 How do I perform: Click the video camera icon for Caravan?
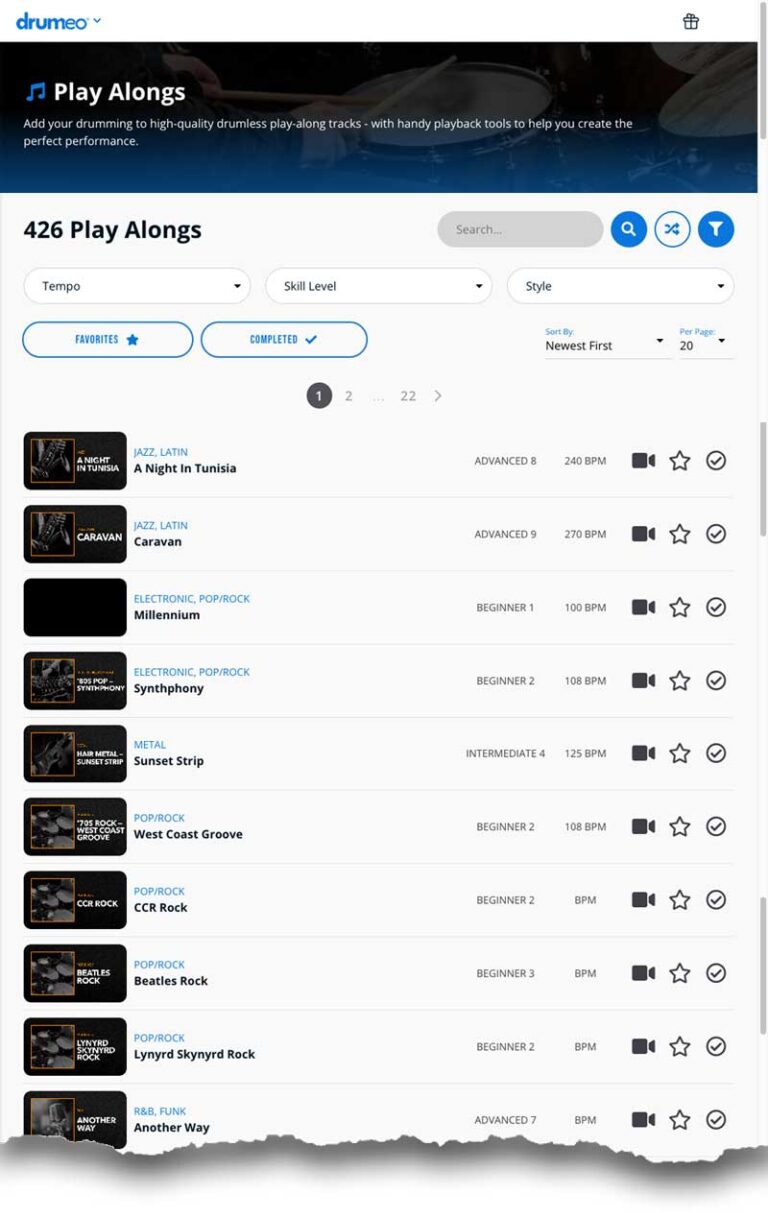(x=643, y=533)
